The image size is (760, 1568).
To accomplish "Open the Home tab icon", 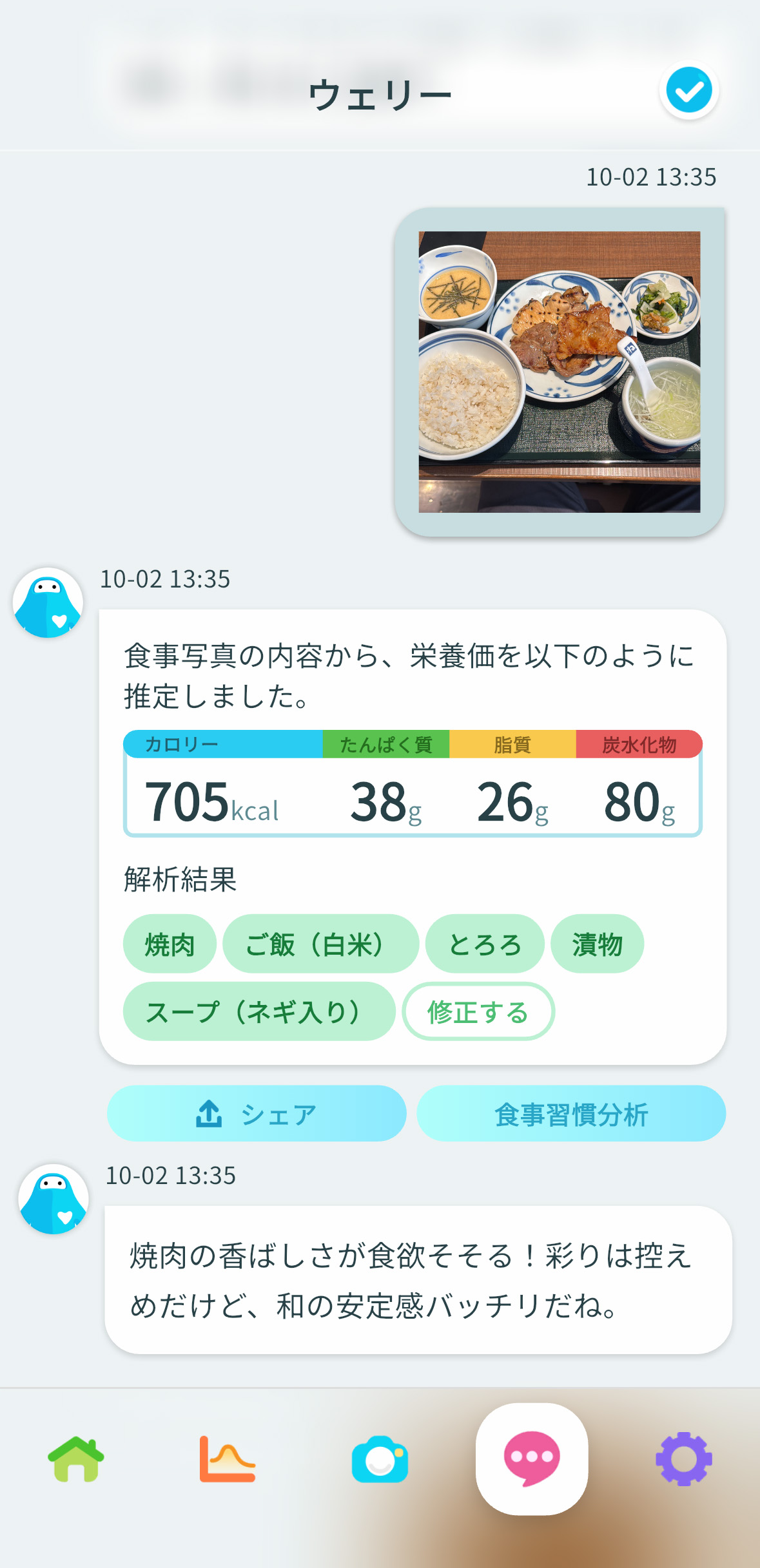I will (76, 1461).
